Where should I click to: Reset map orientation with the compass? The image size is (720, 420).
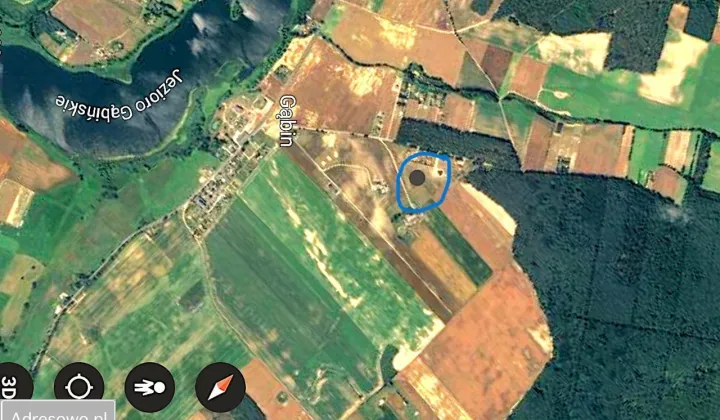coord(220,387)
